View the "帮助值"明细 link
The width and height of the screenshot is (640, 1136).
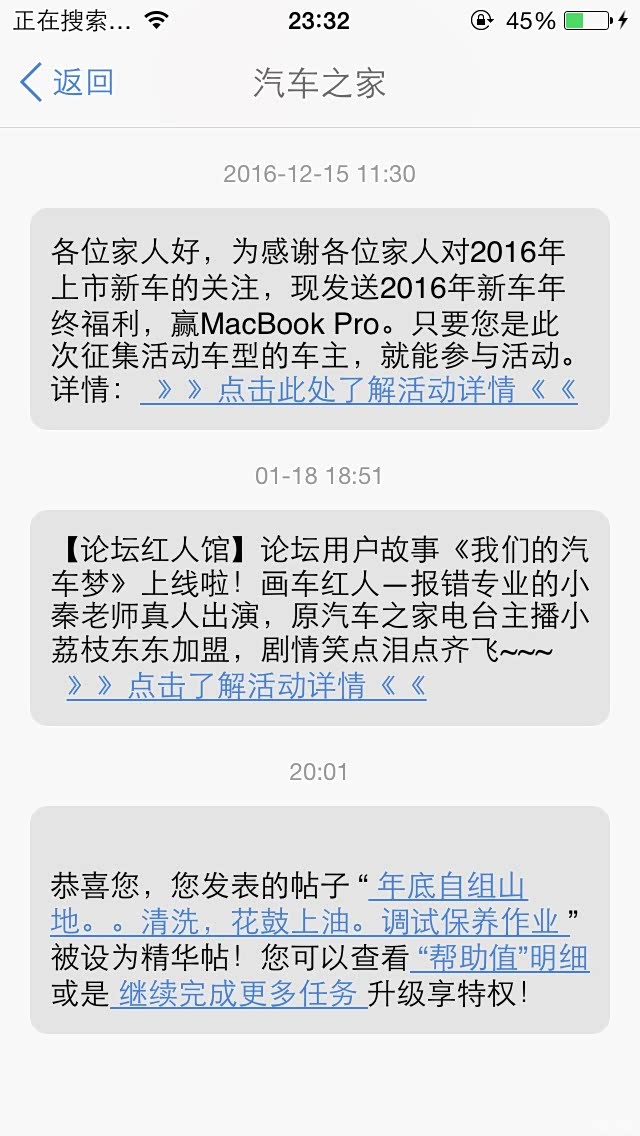point(500,959)
